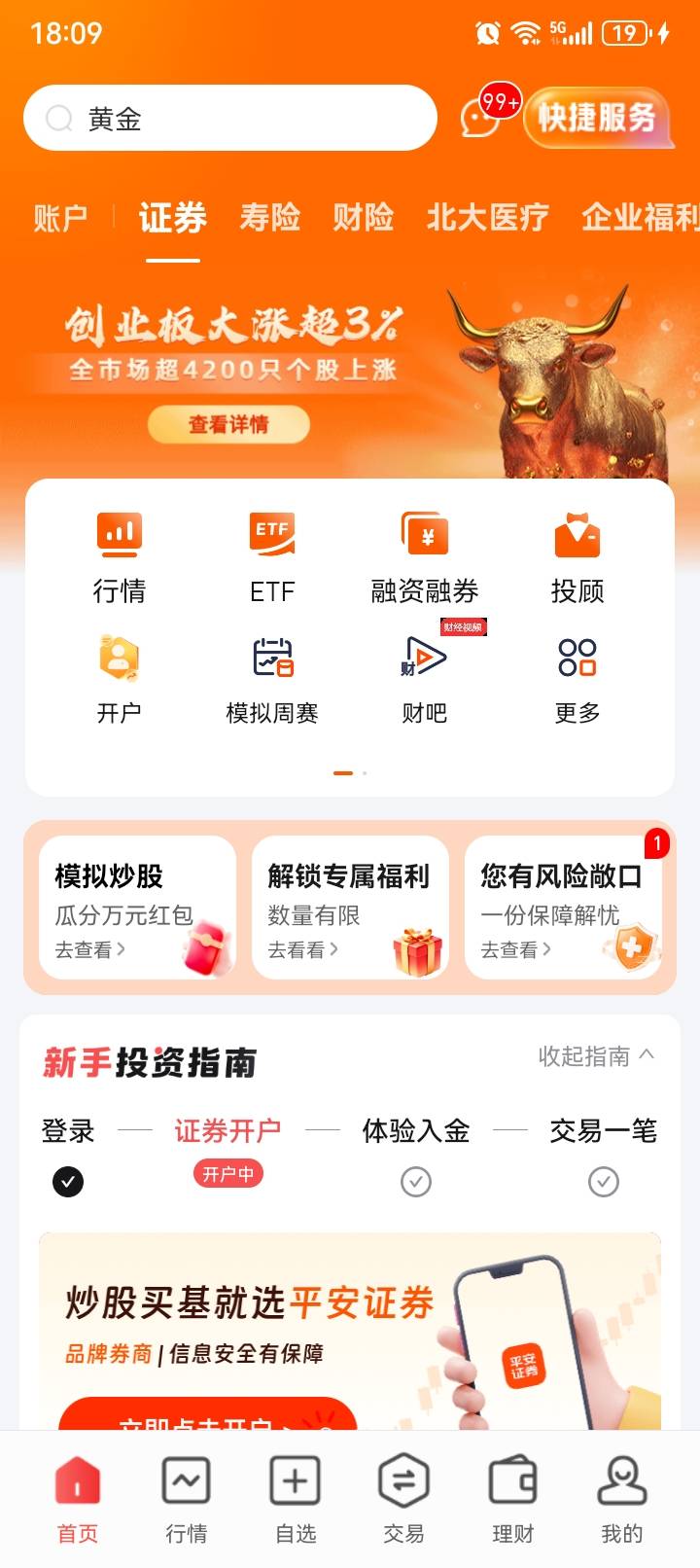Open 快捷服务 quick services
Viewport: 700px width, 1568px height.
point(598,118)
